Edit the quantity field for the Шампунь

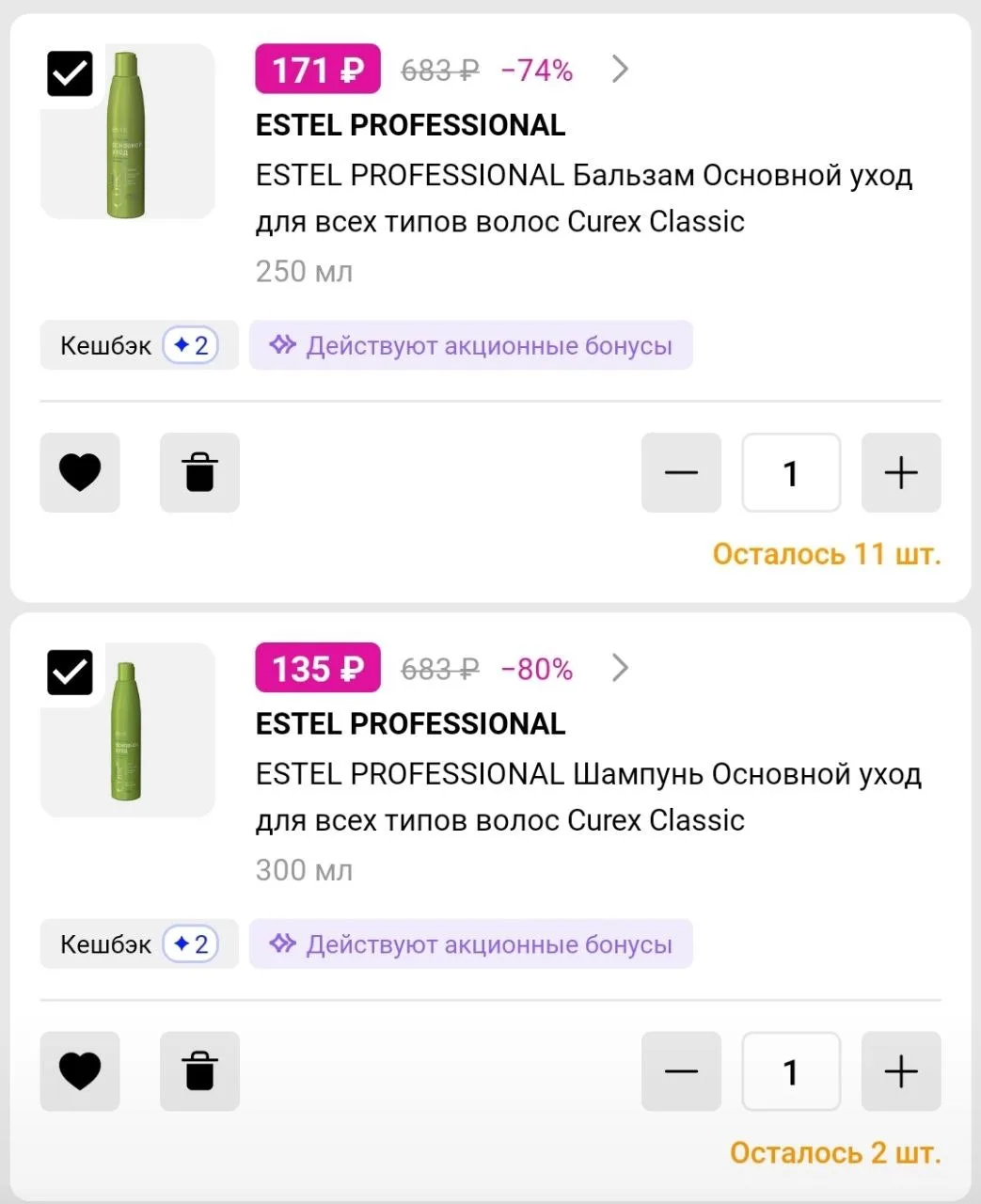click(x=790, y=1070)
